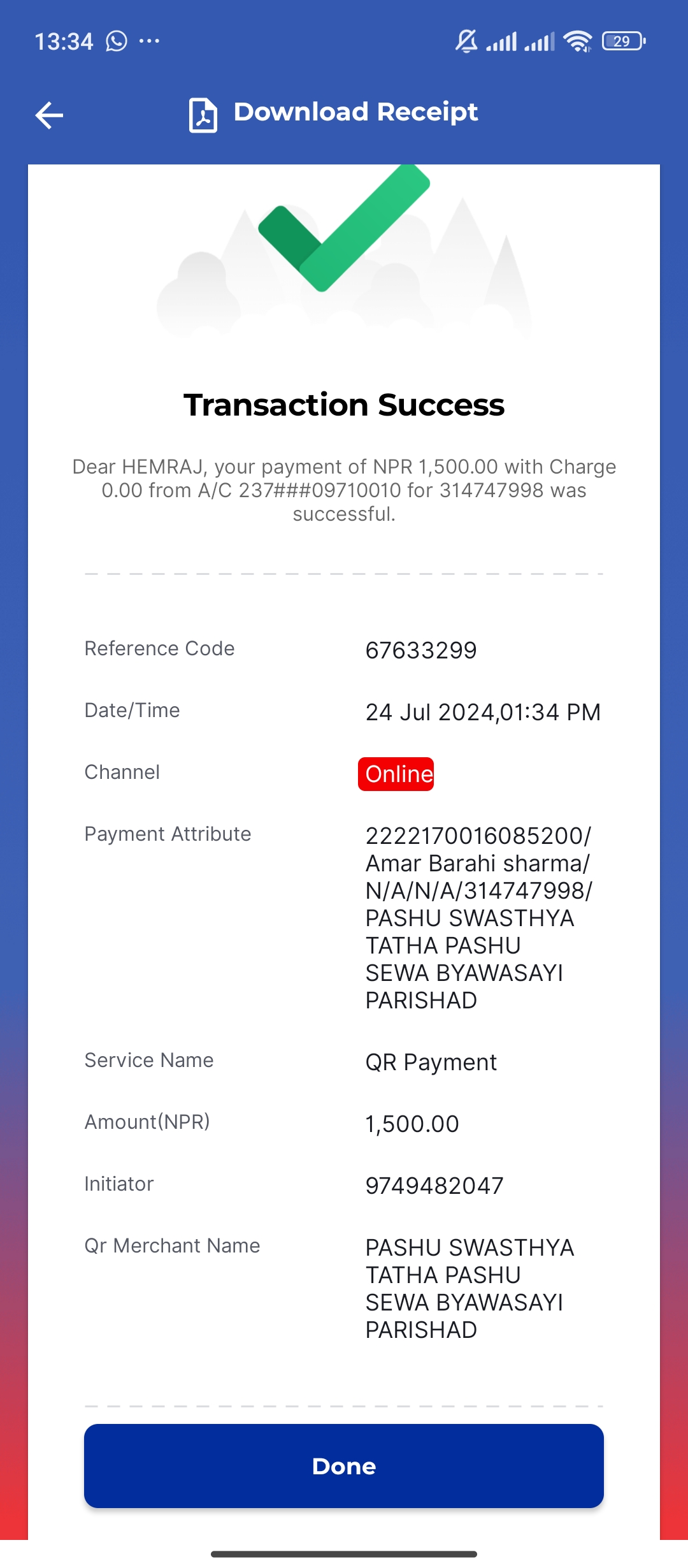Go back using the arrow icon

pos(49,115)
